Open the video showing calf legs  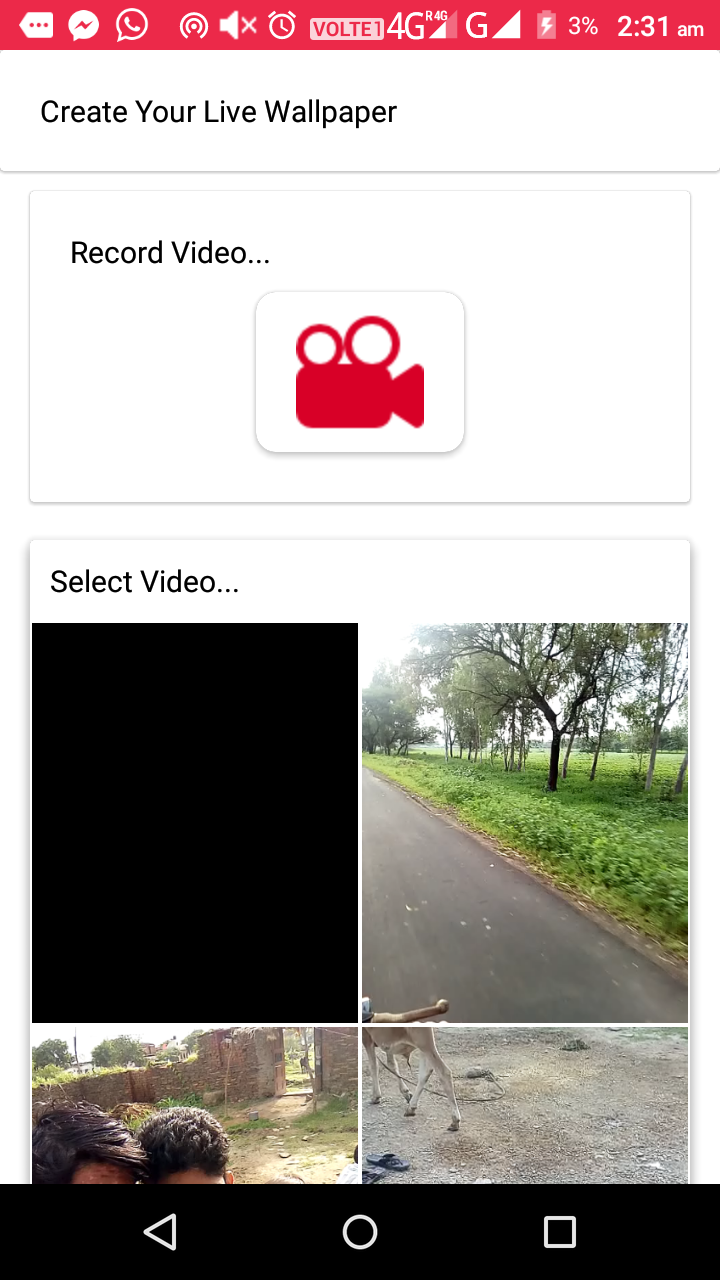(x=525, y=1105)
